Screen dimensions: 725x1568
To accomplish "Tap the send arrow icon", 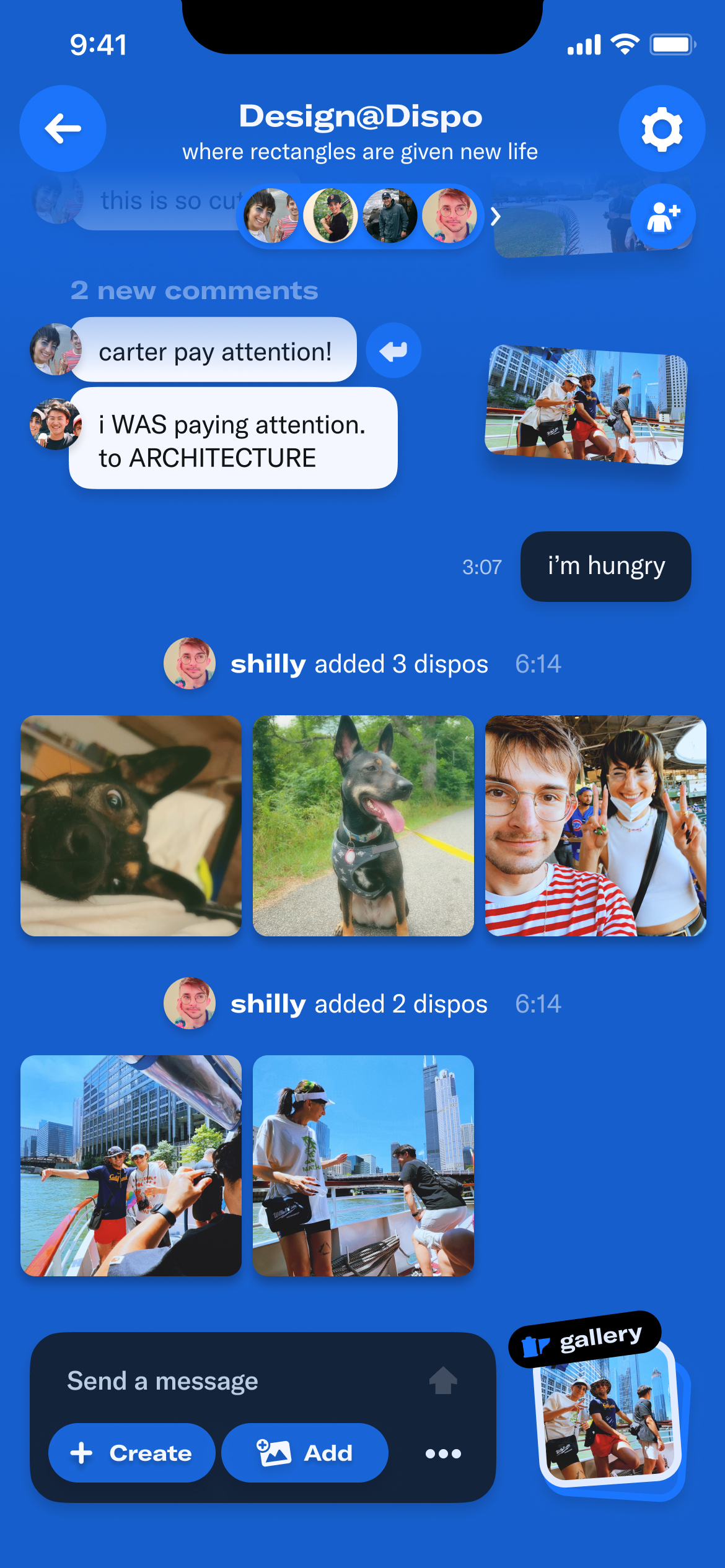I will click(443, 1380).
